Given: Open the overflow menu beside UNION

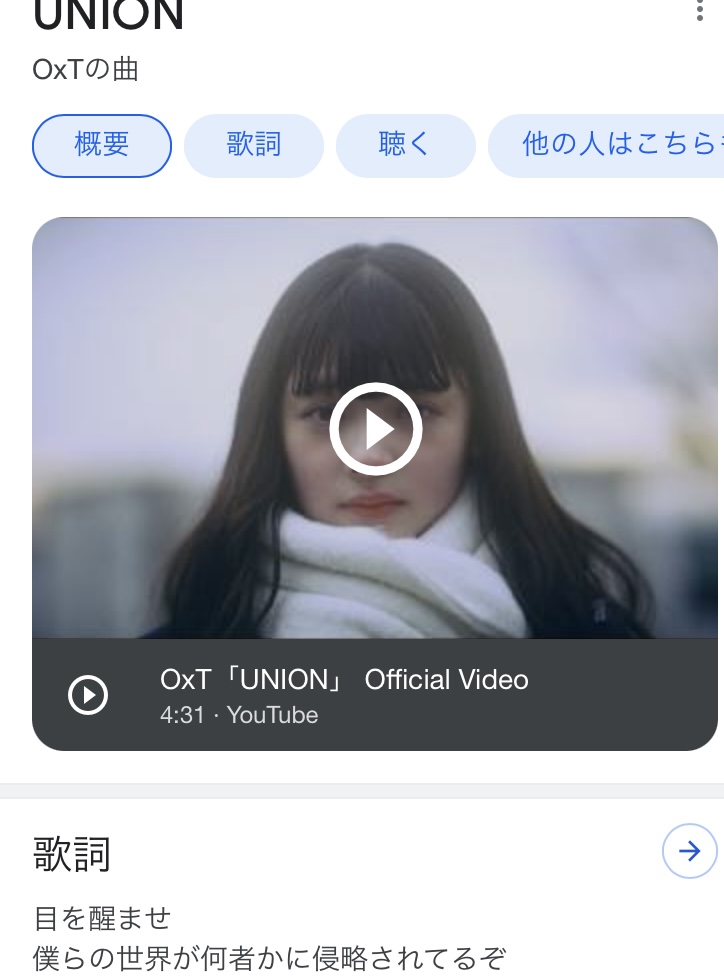Looking at the screenshot, I should (699, 11).
